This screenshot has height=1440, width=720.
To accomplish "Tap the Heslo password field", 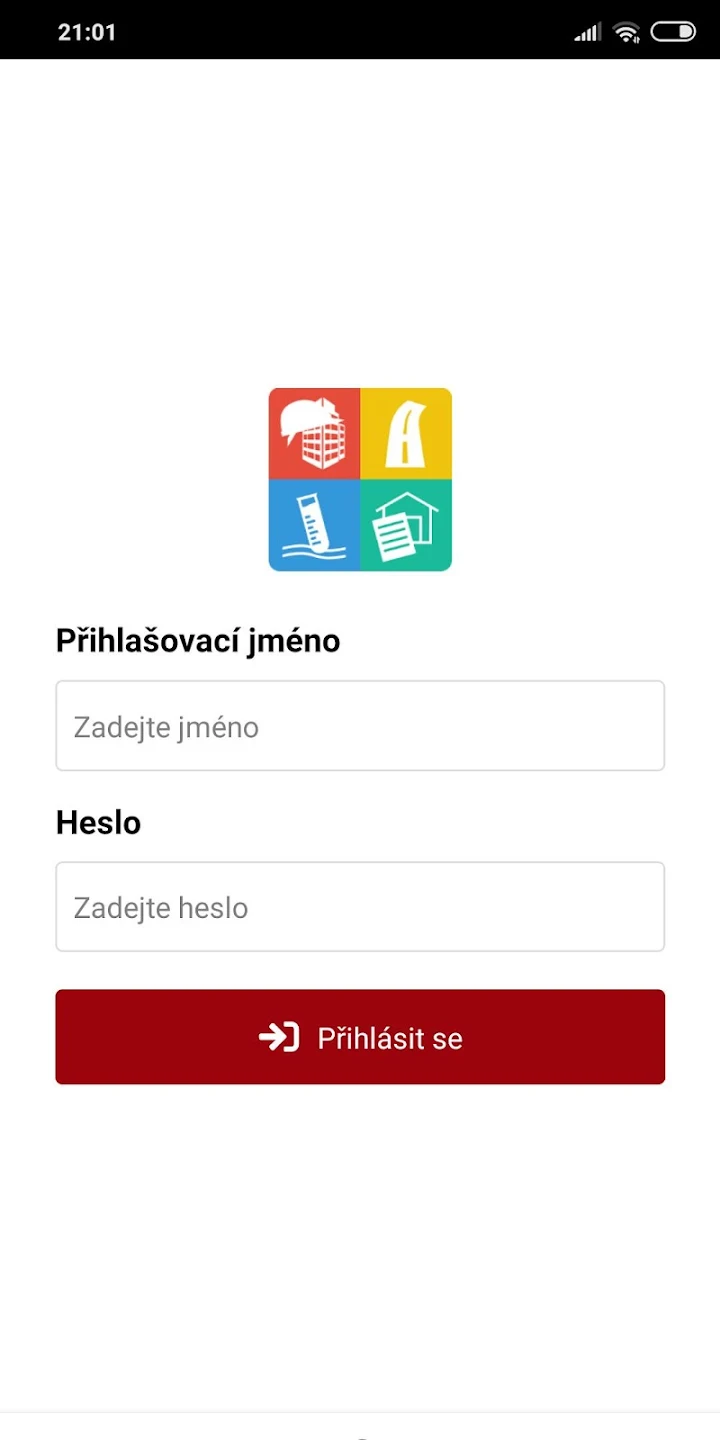I will pos(360,907).
